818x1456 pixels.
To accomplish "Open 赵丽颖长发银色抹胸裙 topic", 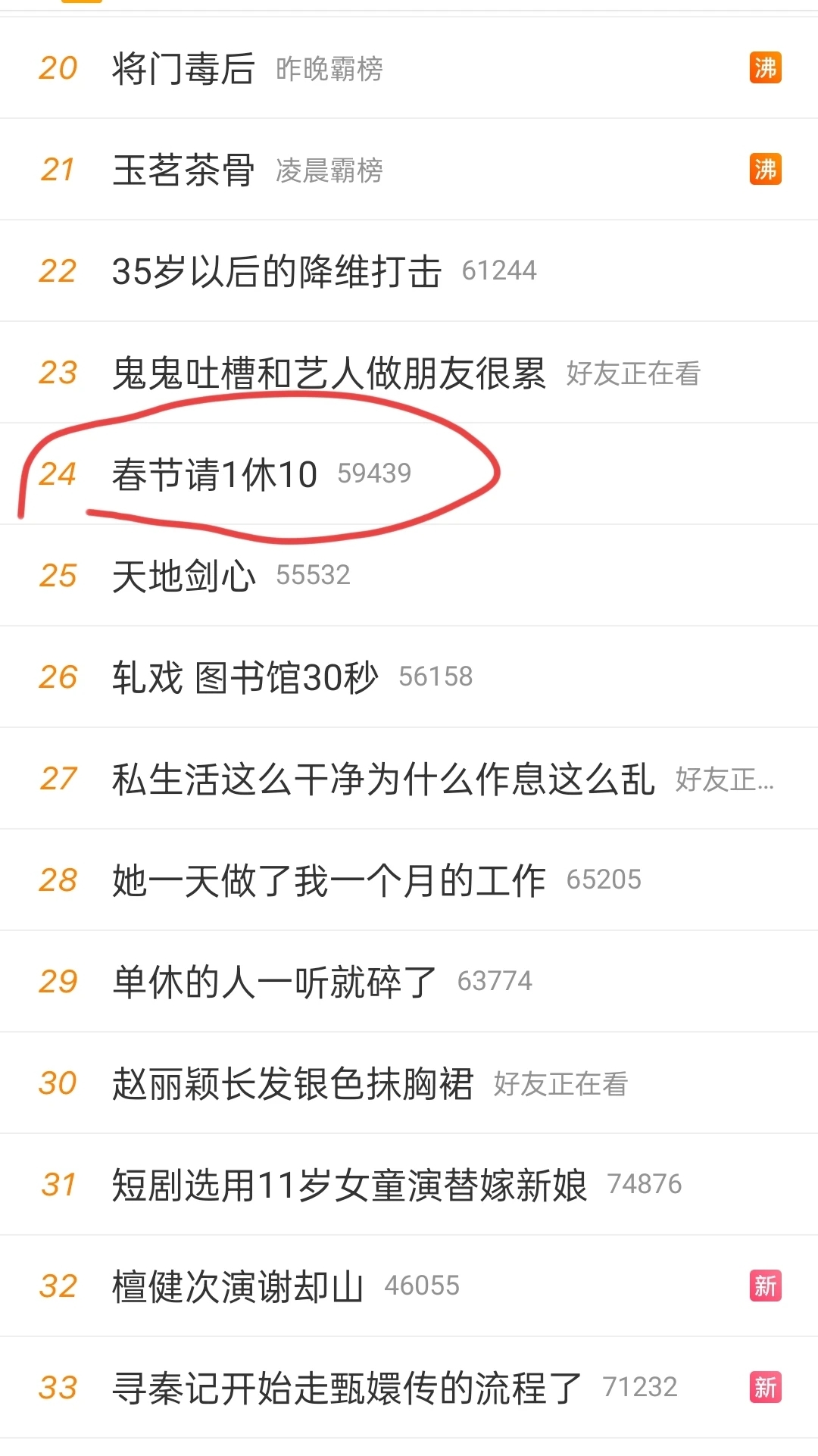I will (x=292, y=1083).
